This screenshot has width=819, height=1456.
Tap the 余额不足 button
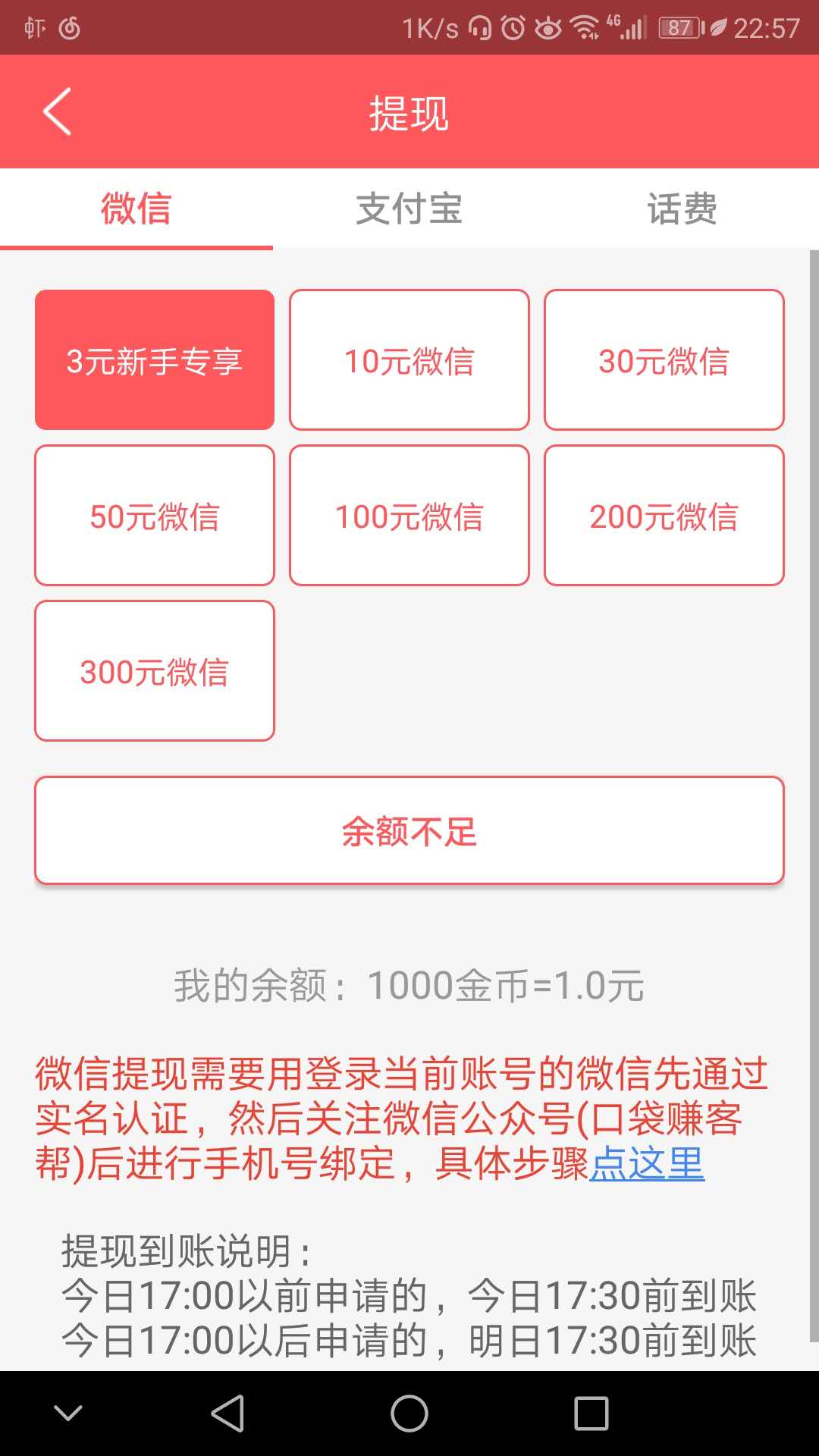(x=409, y=831)
